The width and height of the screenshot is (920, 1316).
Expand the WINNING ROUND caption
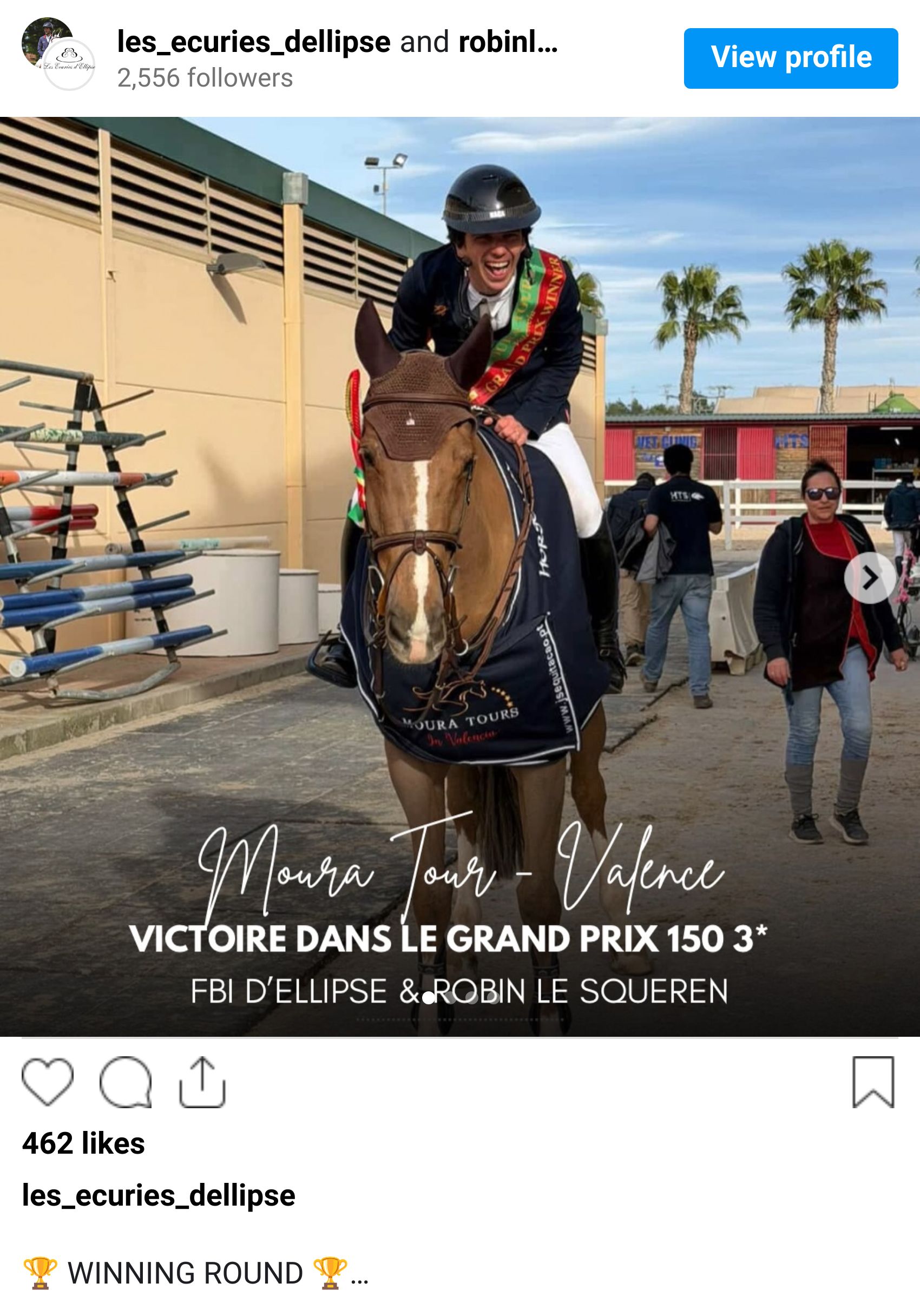[x=359, y=1274]
